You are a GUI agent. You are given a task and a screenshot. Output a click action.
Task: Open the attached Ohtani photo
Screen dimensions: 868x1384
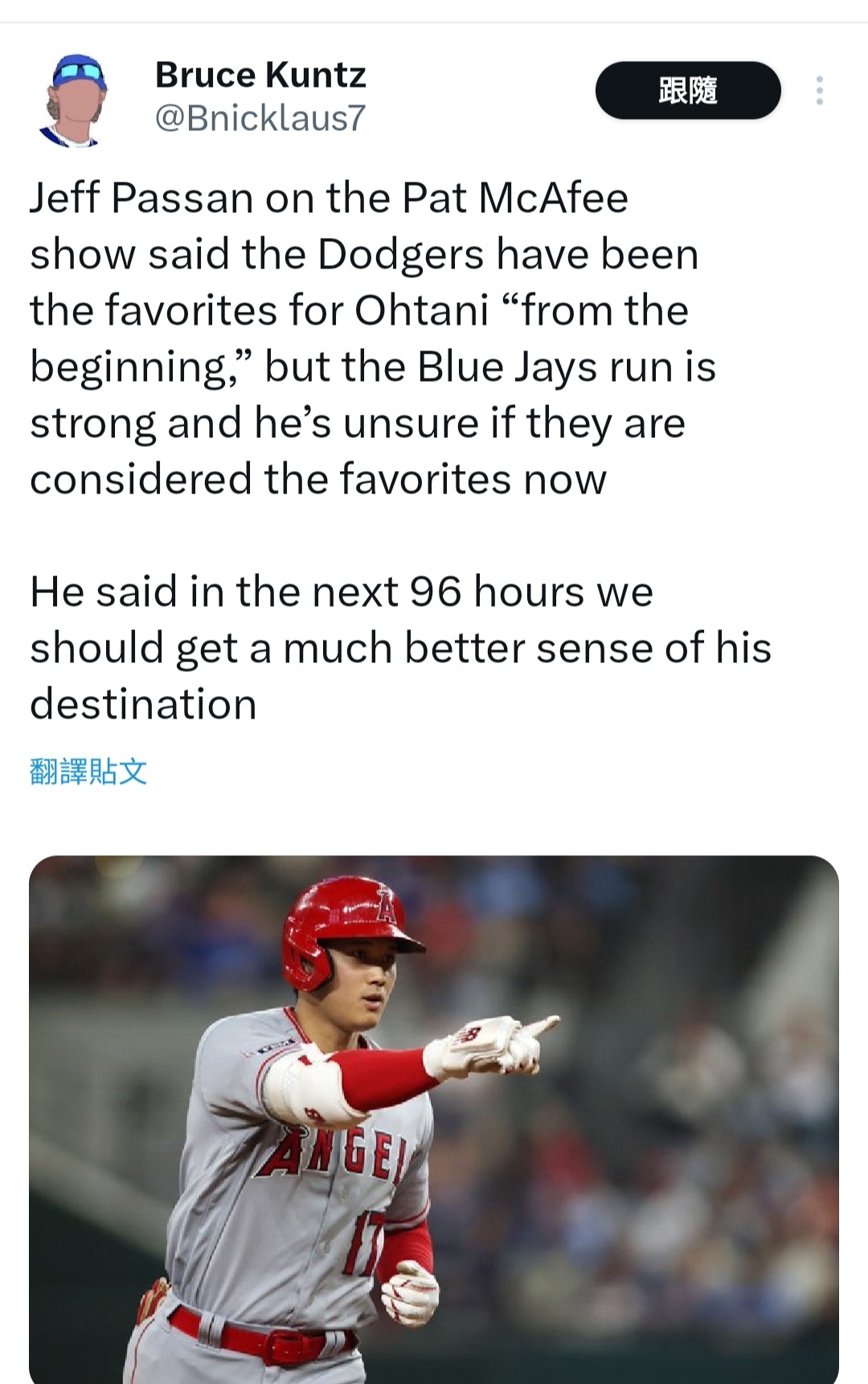click(434, 1117)
